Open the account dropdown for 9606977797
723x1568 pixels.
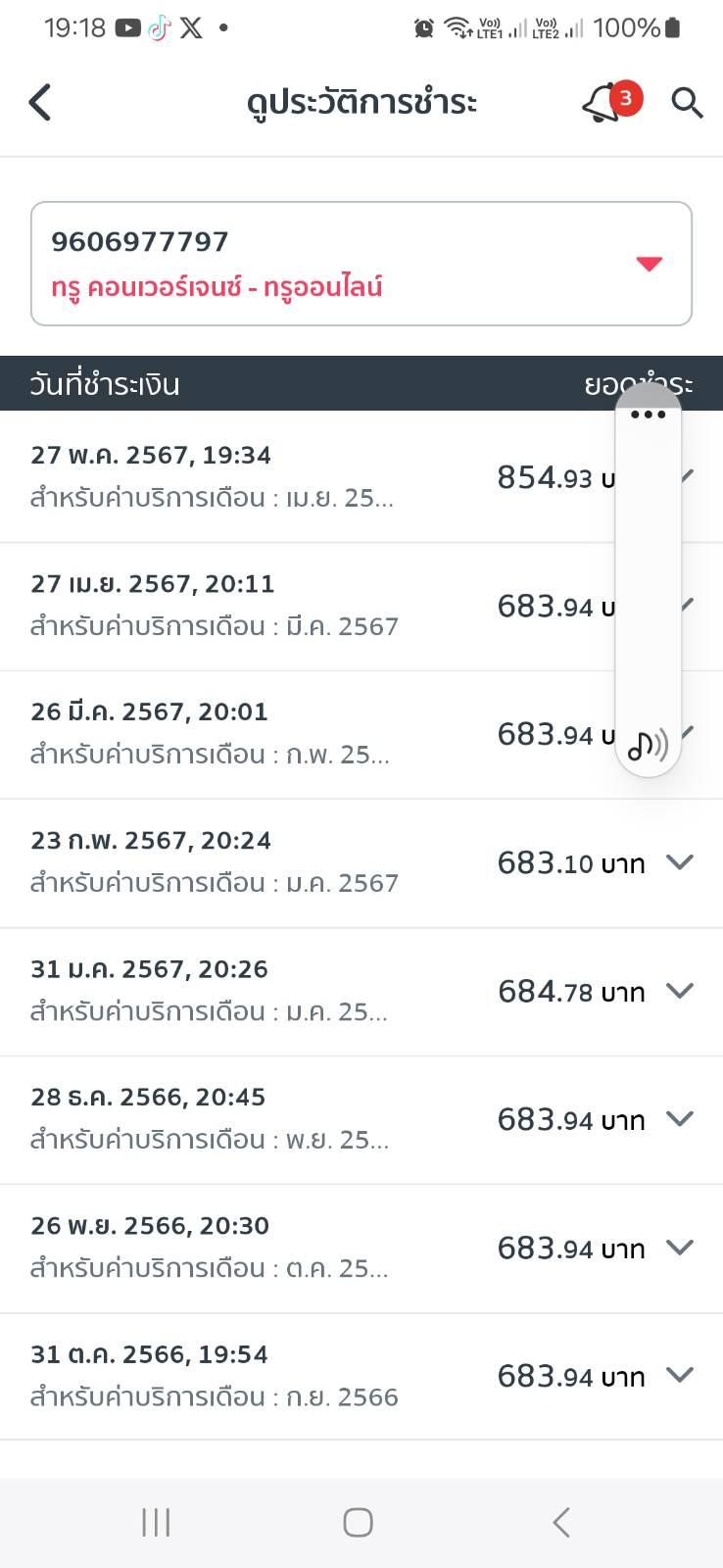click(x=649, y=264)
